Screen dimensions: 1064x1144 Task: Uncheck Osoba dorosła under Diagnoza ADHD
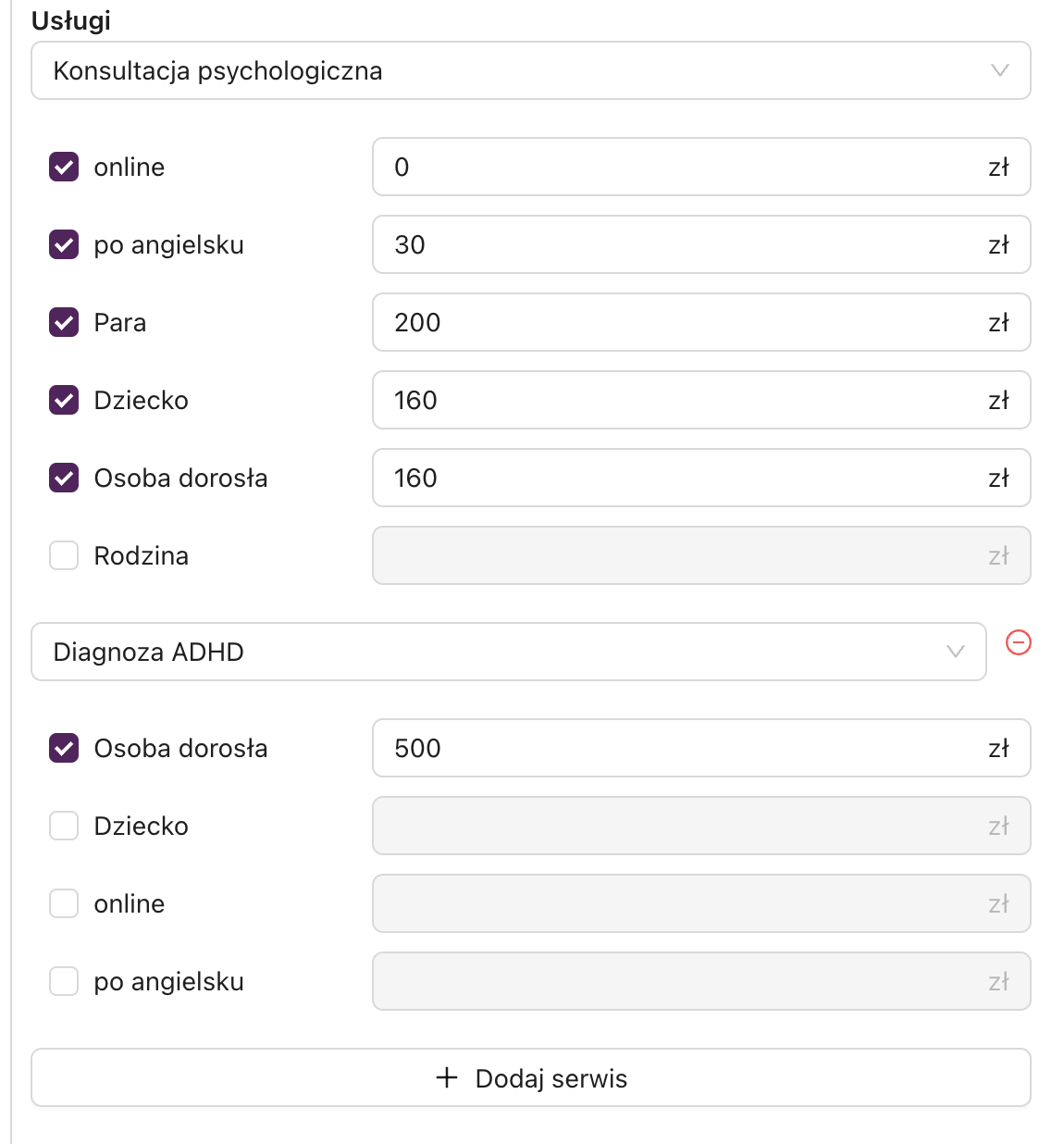point(63,748)
